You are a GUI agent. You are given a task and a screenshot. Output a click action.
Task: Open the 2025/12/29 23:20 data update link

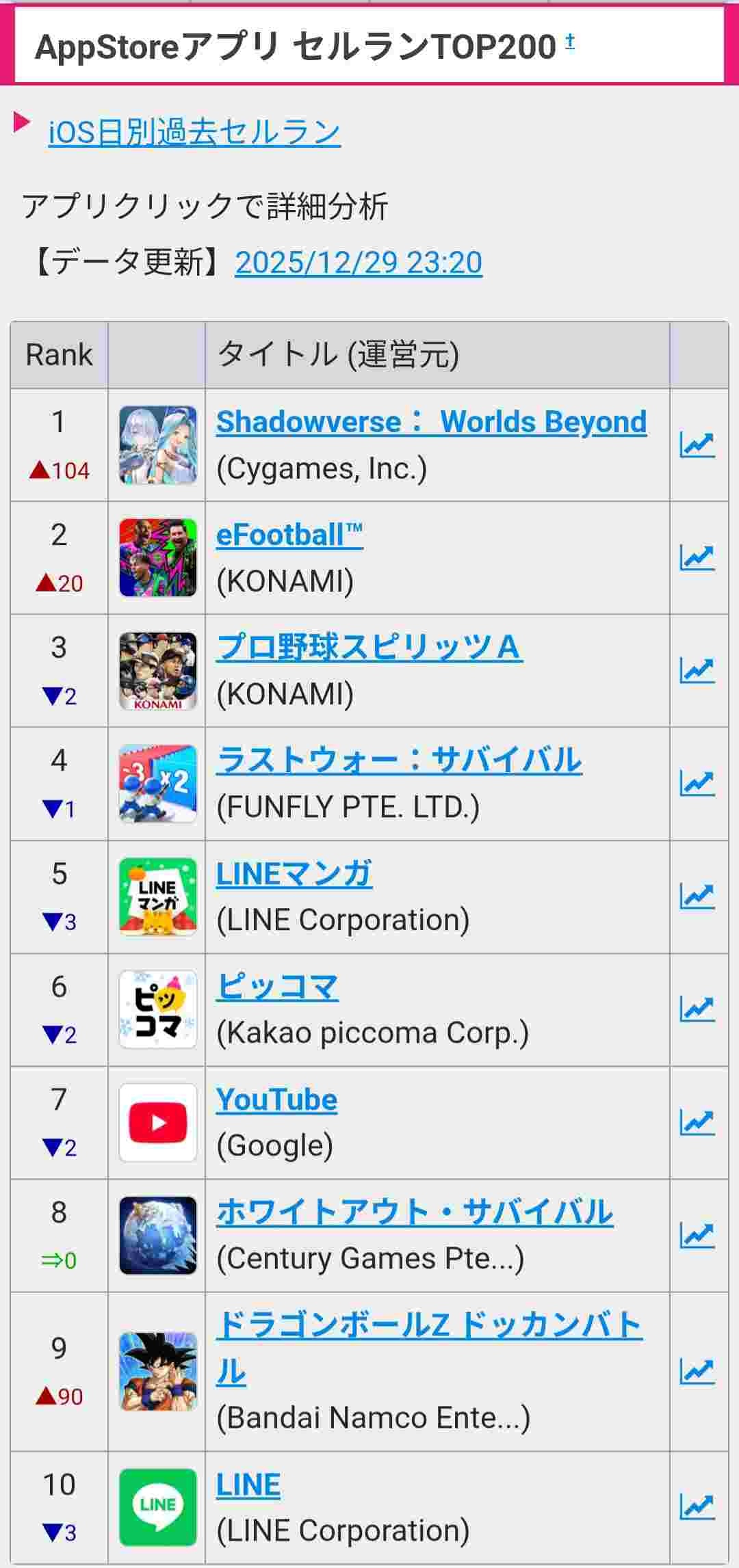359,263
